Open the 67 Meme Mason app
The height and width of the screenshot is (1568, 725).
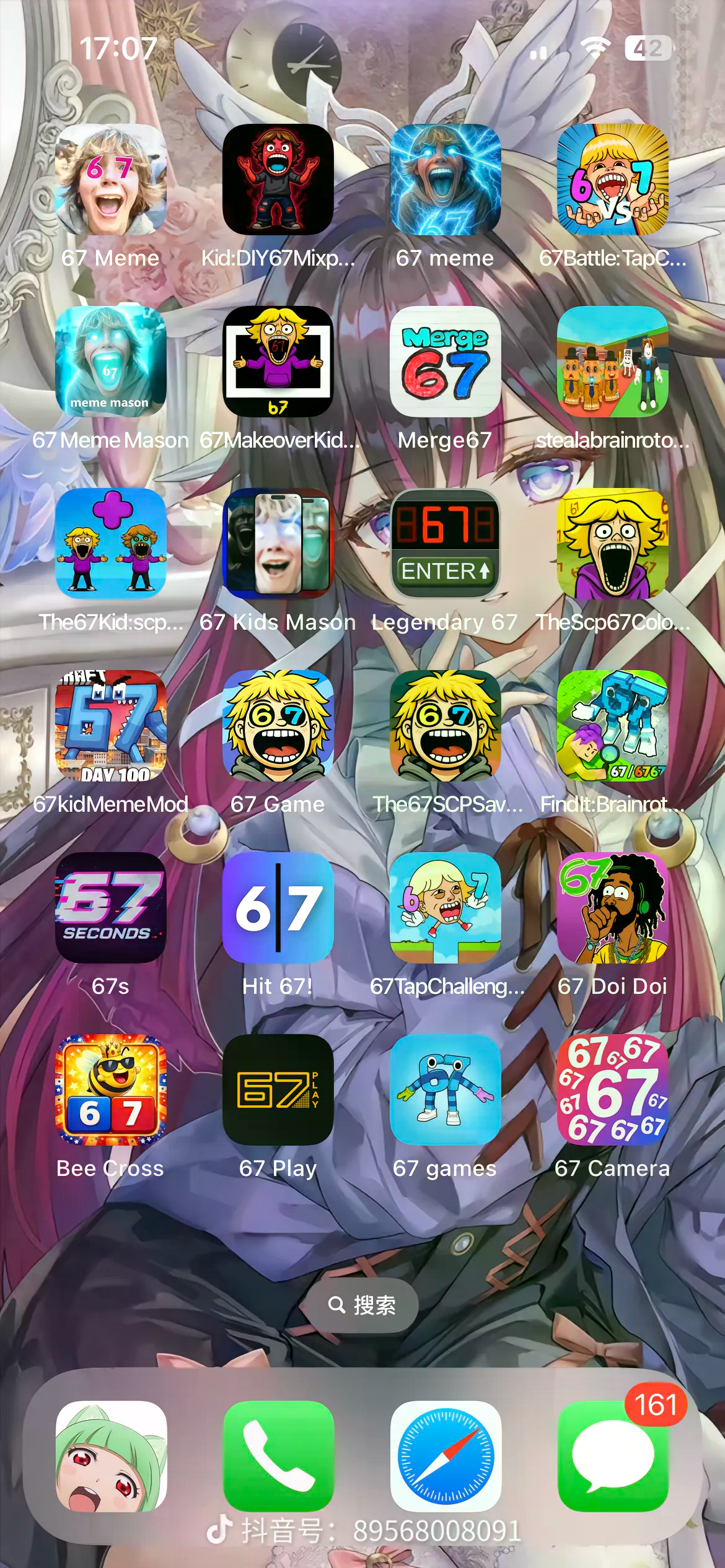(111, 362)
